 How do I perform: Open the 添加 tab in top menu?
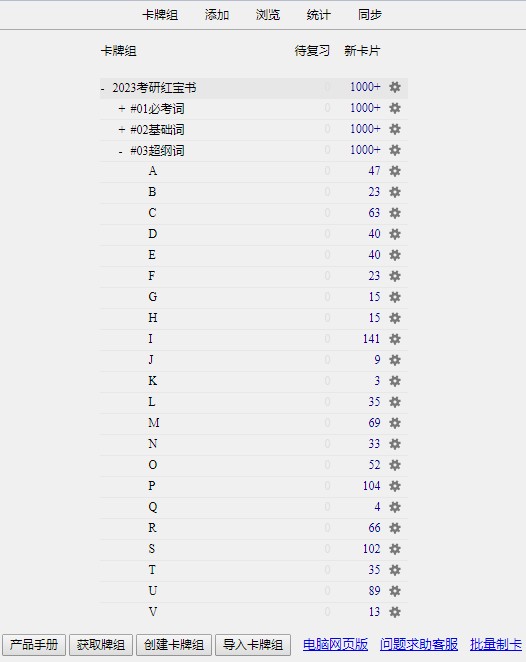pyautogui.click(x=217, y=15)
